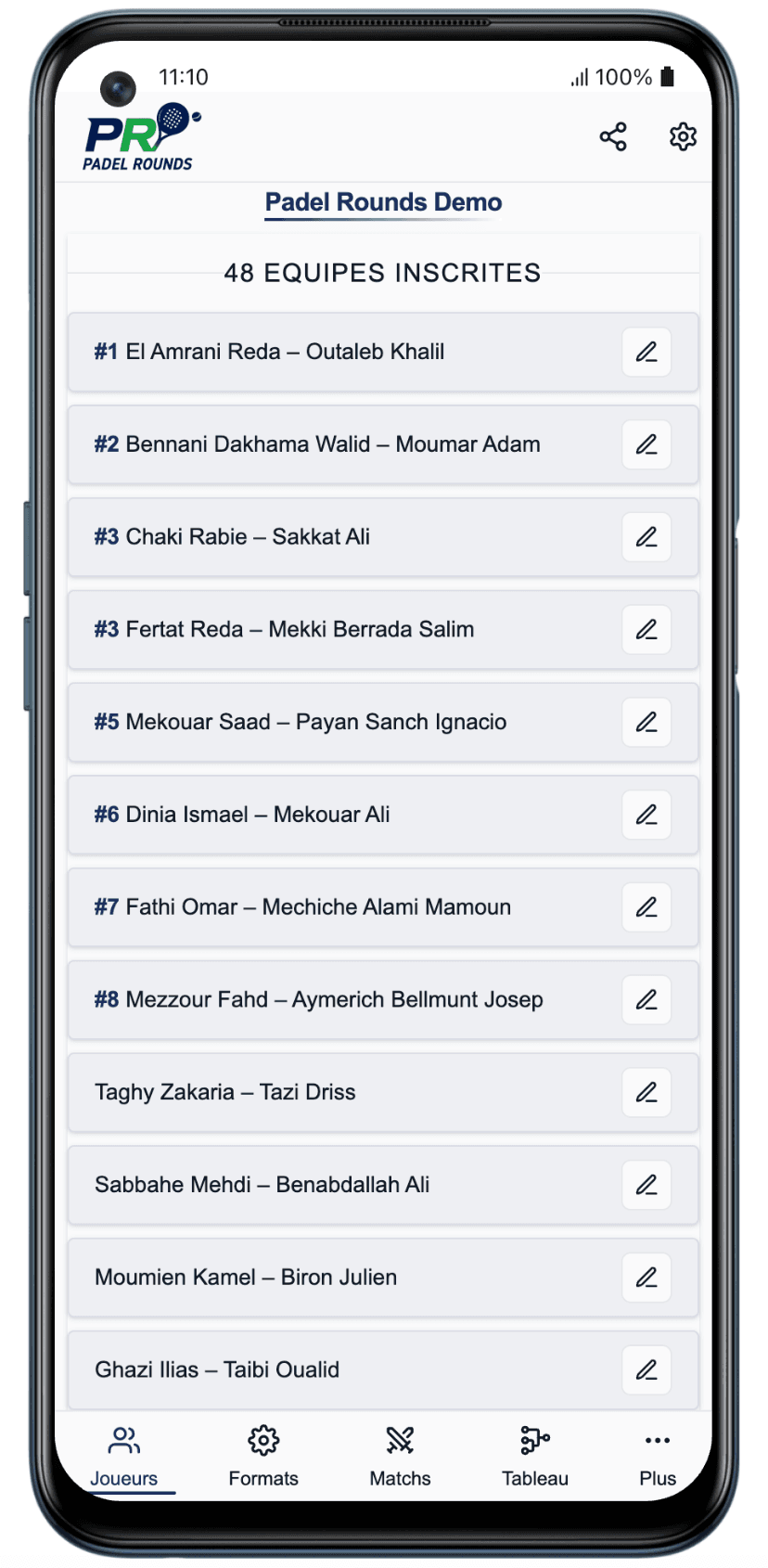
Task: Edit team Taghy Zakaria – Tazi Driss
Action: [646, 1093]
